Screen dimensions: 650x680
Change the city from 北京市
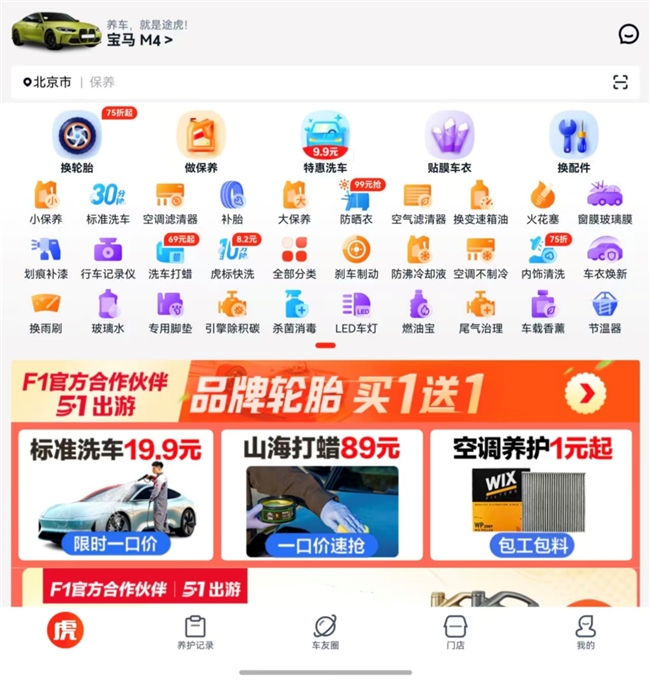coord(48,82)
